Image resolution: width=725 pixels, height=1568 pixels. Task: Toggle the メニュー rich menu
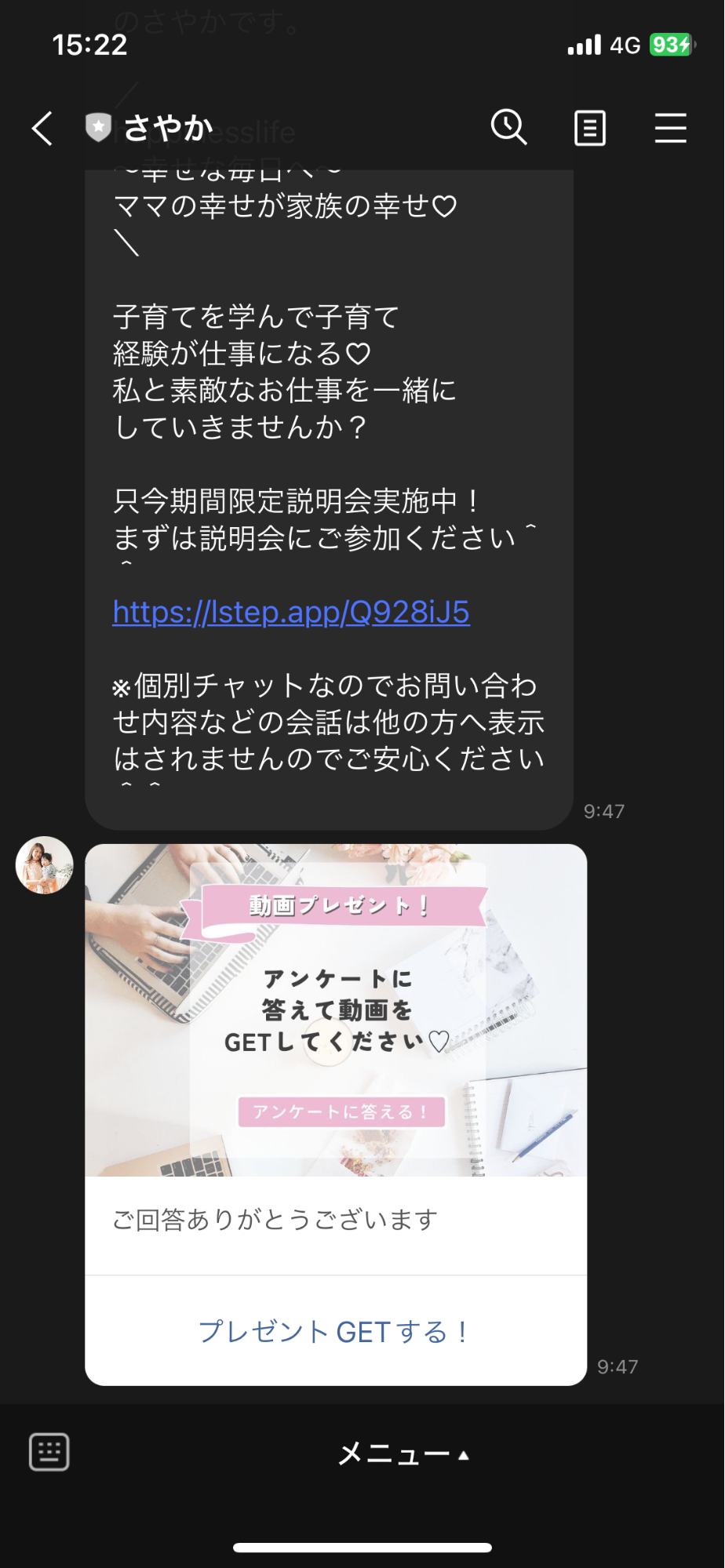[x=403, y=1454]
